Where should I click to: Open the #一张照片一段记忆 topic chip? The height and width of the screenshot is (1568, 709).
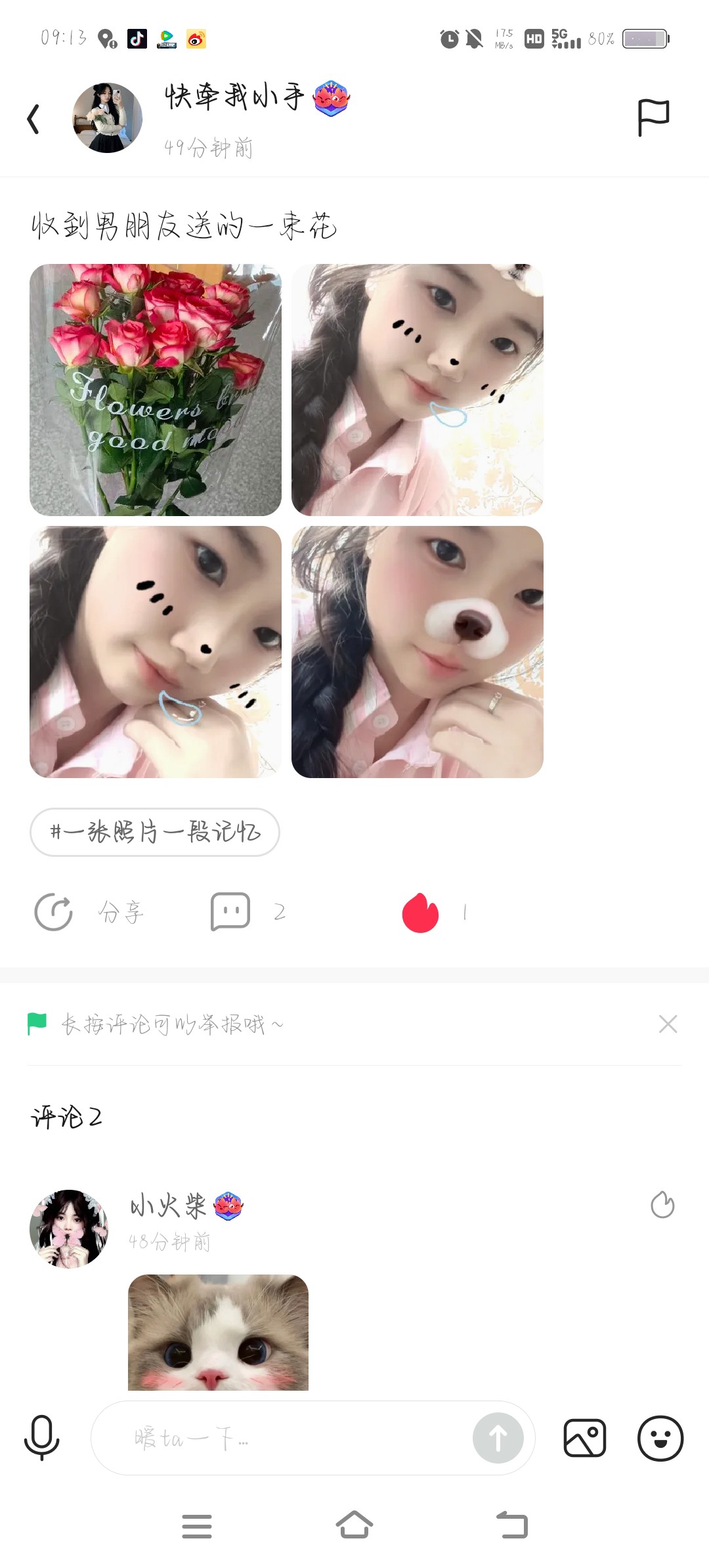[x=155, y=832]
